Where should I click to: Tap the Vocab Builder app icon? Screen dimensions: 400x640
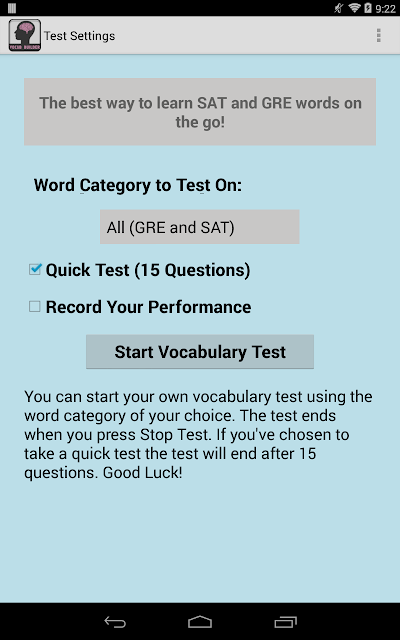(24, 36)
